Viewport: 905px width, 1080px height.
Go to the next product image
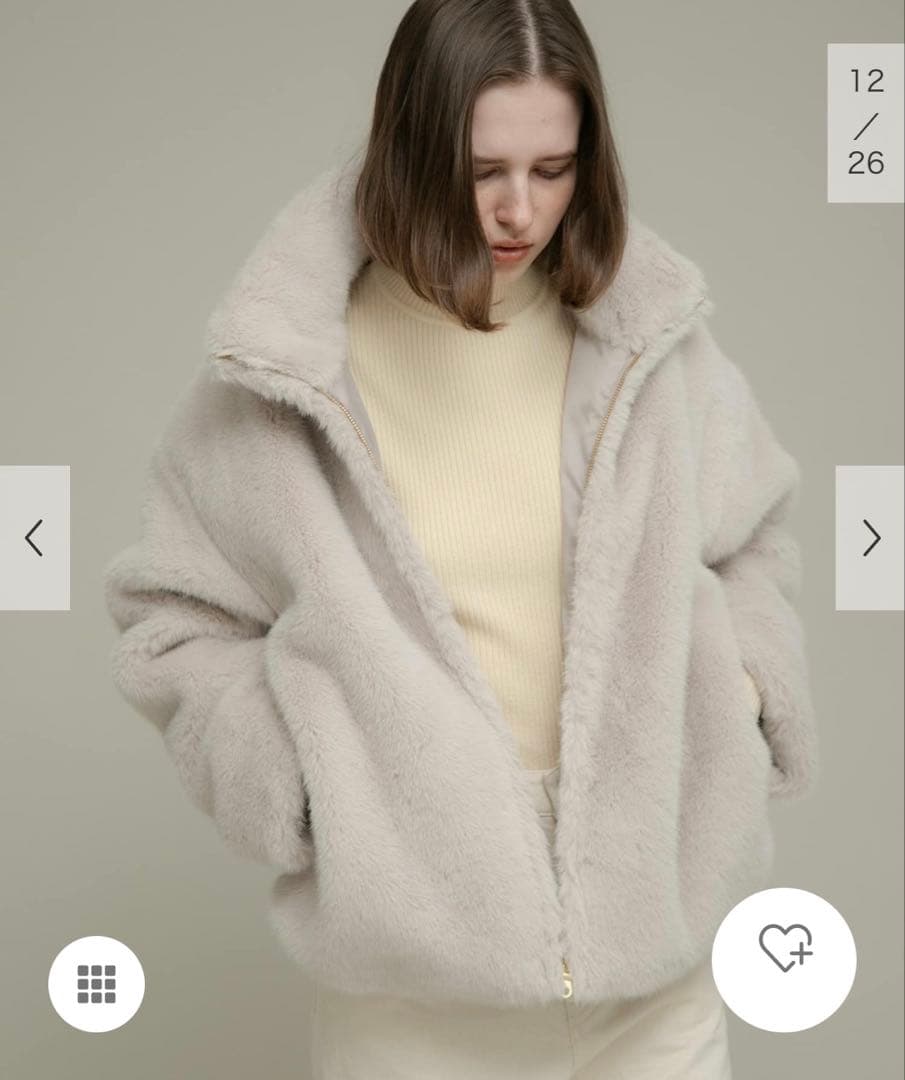(x=871, y=538)
